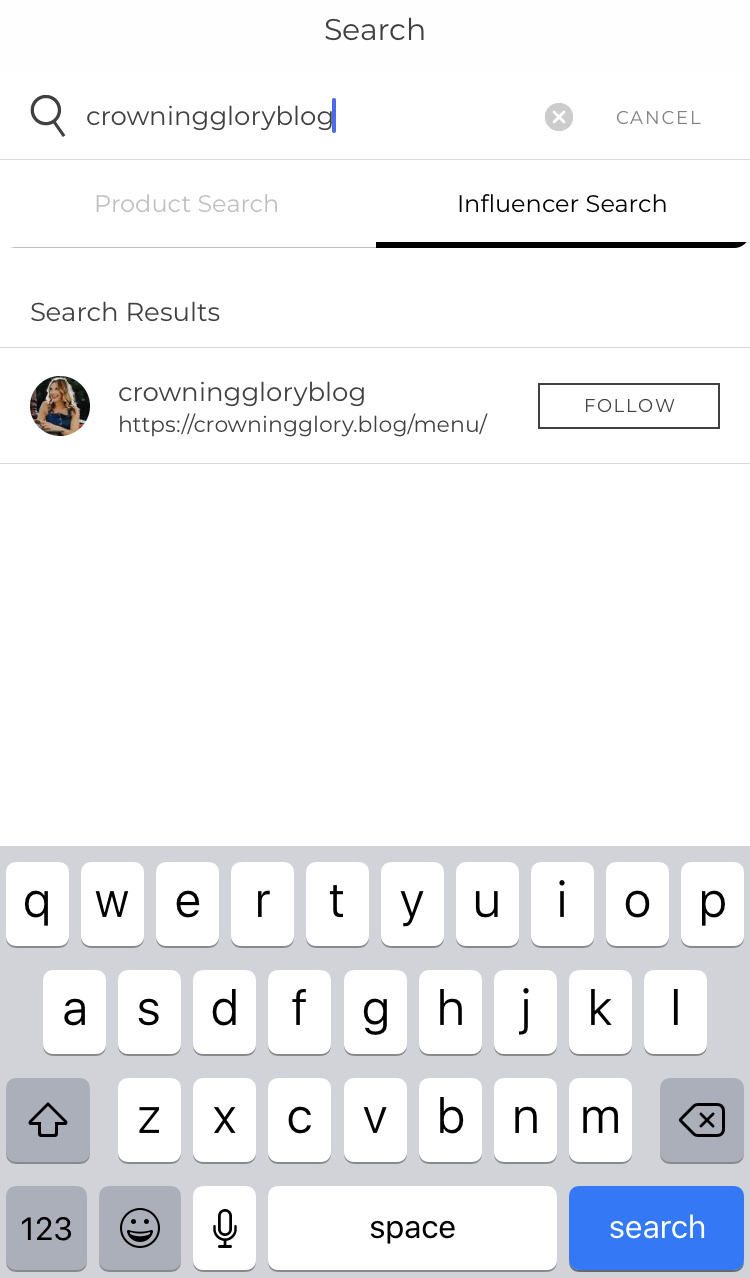Select the Influencer Search tab

click(x=561, y=204)
